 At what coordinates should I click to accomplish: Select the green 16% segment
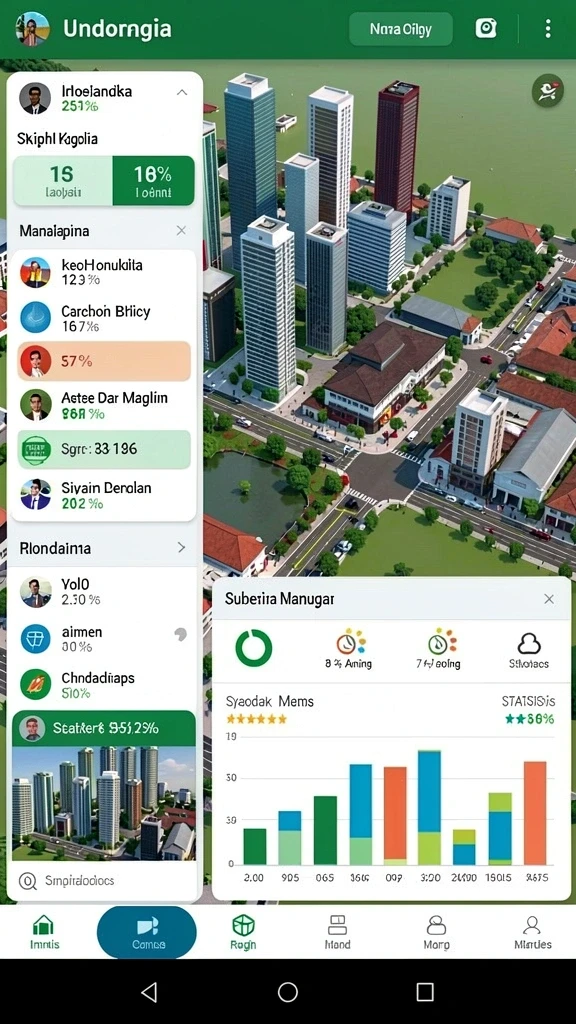[153, 180]
